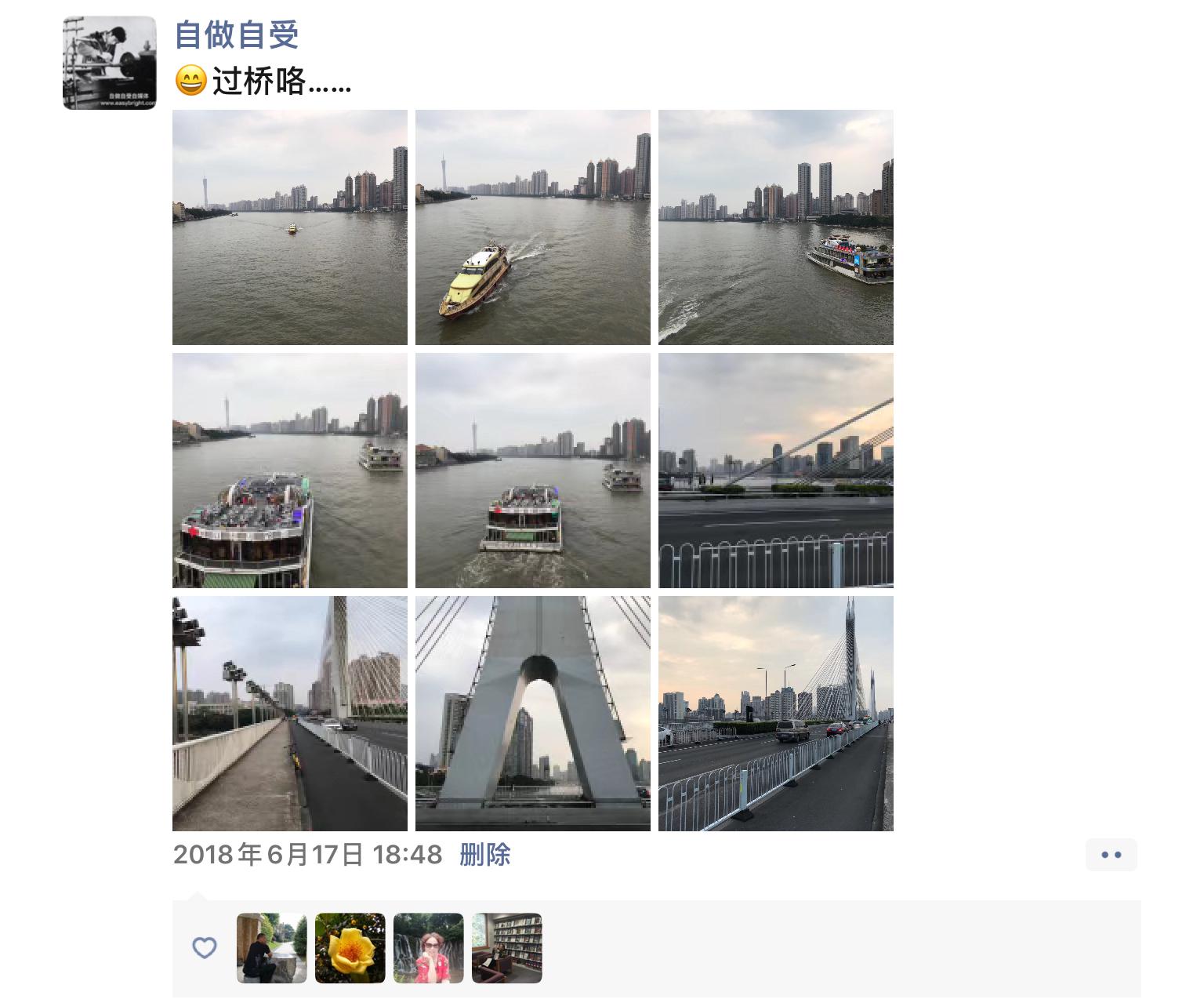Open the 自做自受 profile avatar
1204x1003 pixels.
click(109, 63)
